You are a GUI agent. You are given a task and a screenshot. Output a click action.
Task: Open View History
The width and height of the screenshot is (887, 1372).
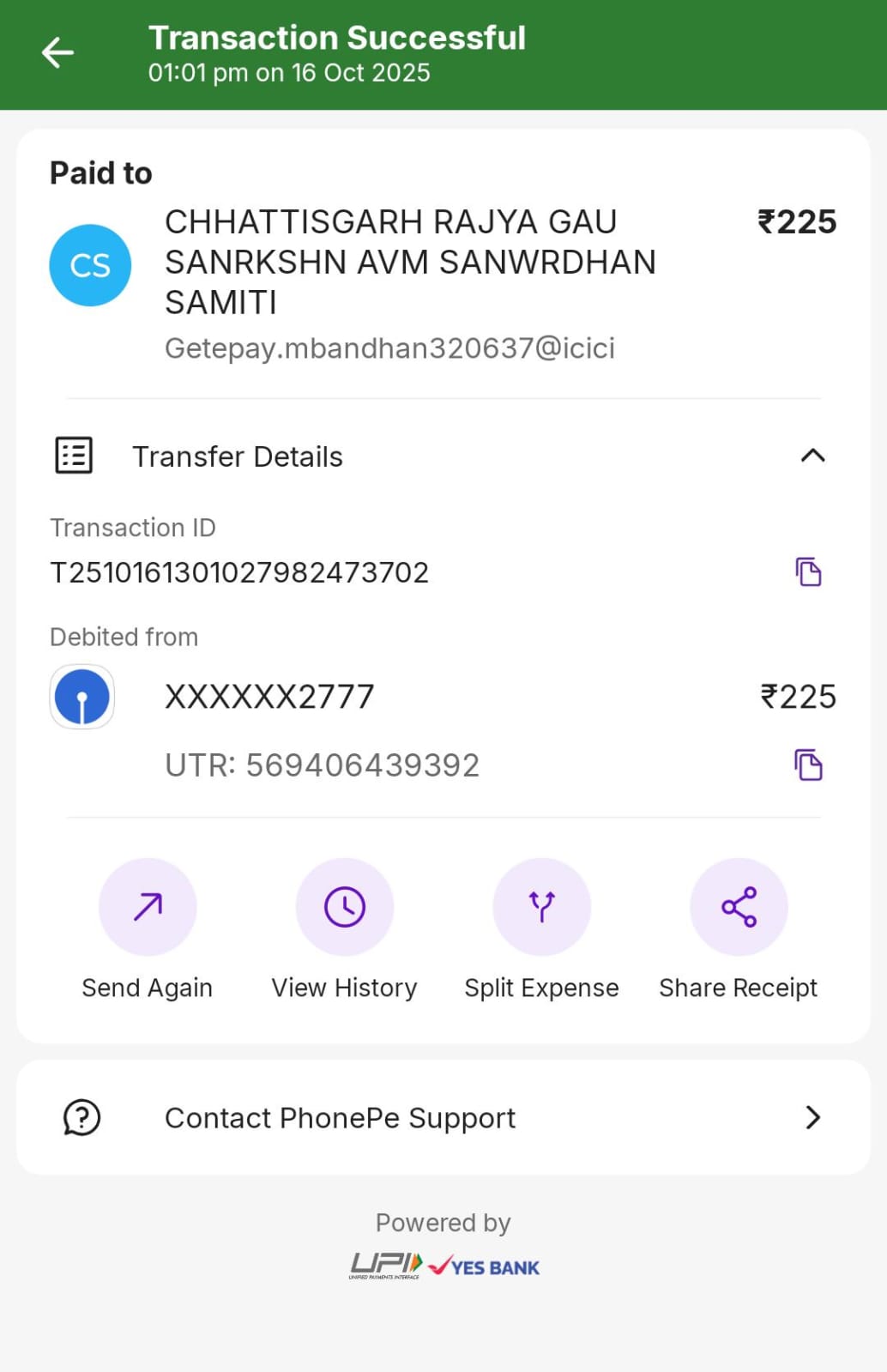click(345, 908)
